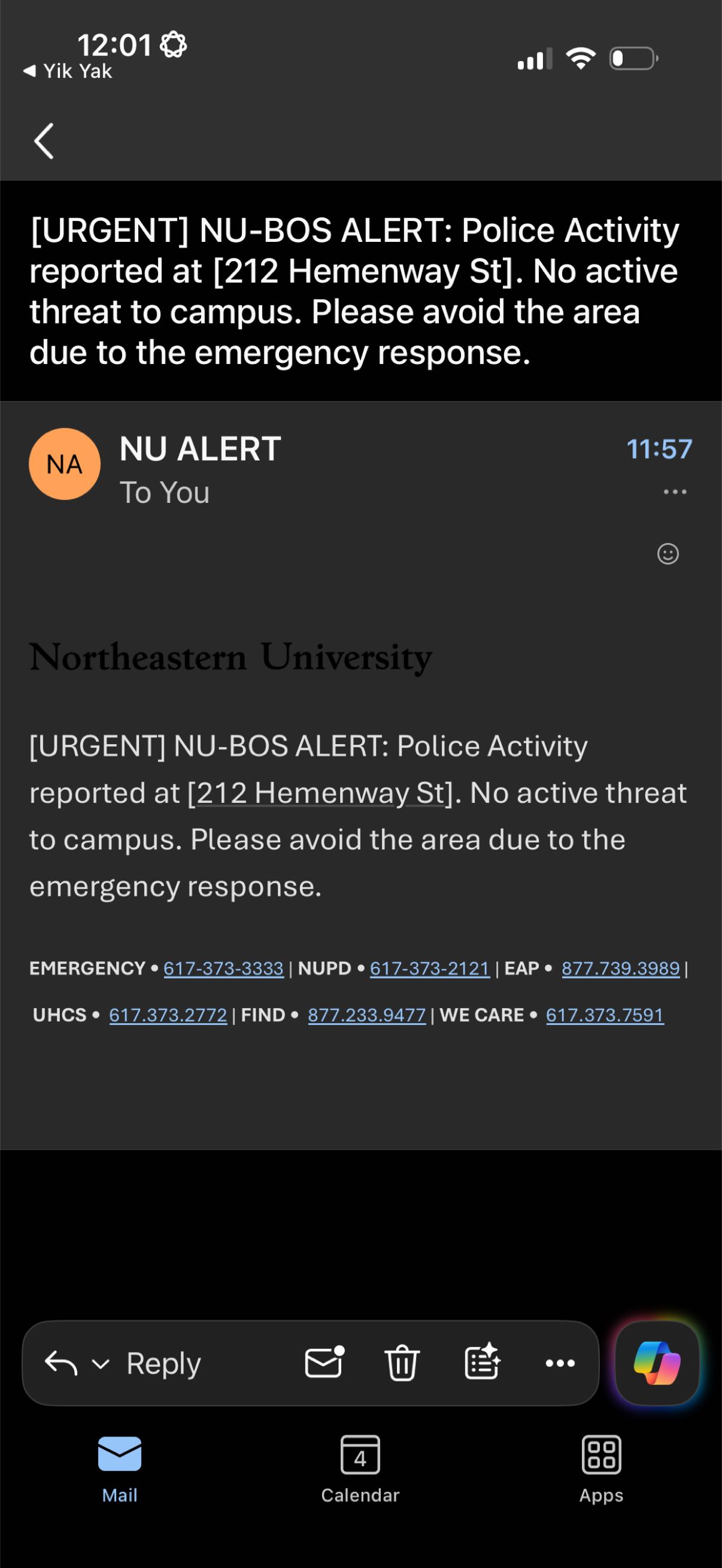
Task: Expand reply options with the chevron
Action: pyautogui.click(x=101, y=1364)
